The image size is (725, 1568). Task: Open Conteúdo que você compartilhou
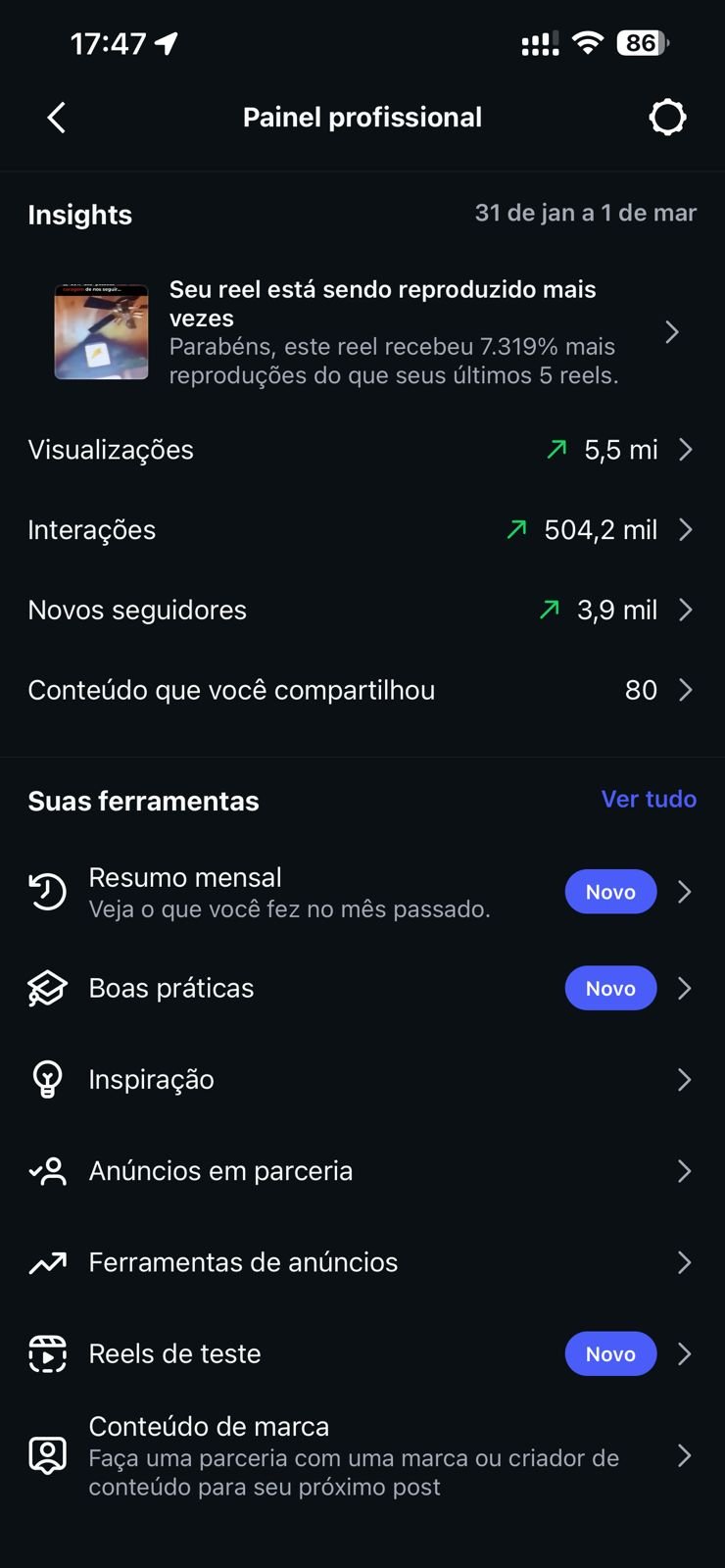point(362,690)
